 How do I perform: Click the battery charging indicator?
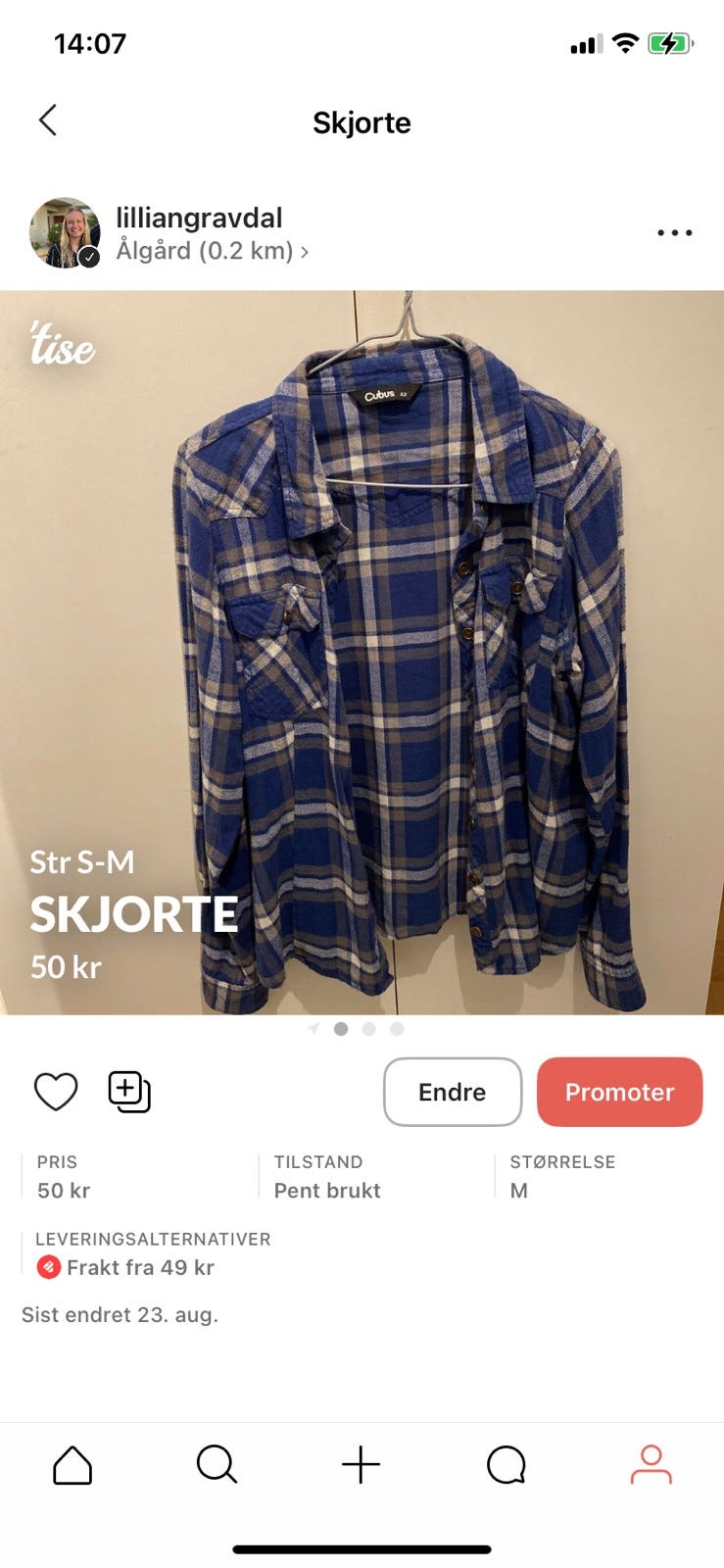point(670,42)
